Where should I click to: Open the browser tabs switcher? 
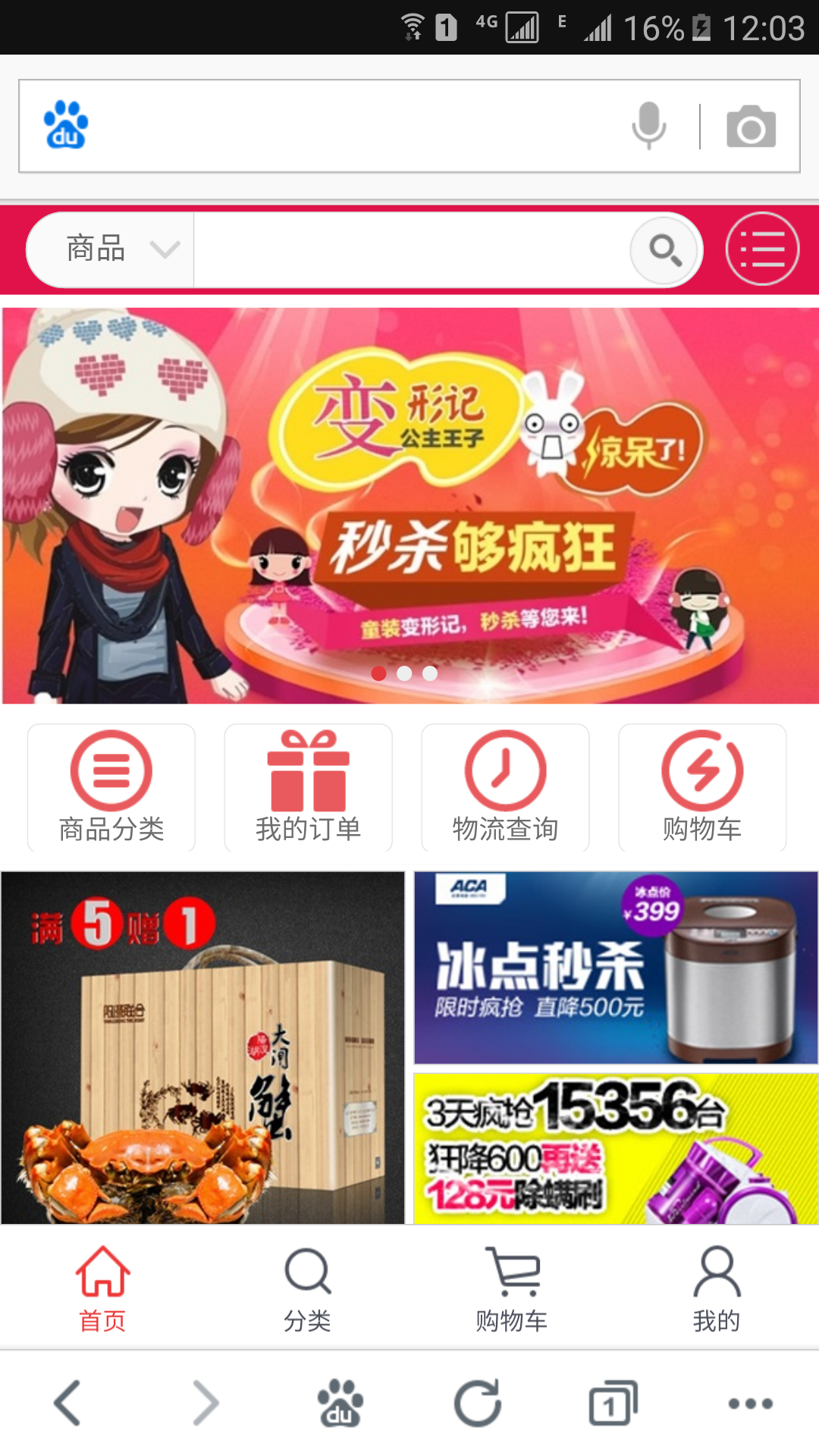(613, 1403)
